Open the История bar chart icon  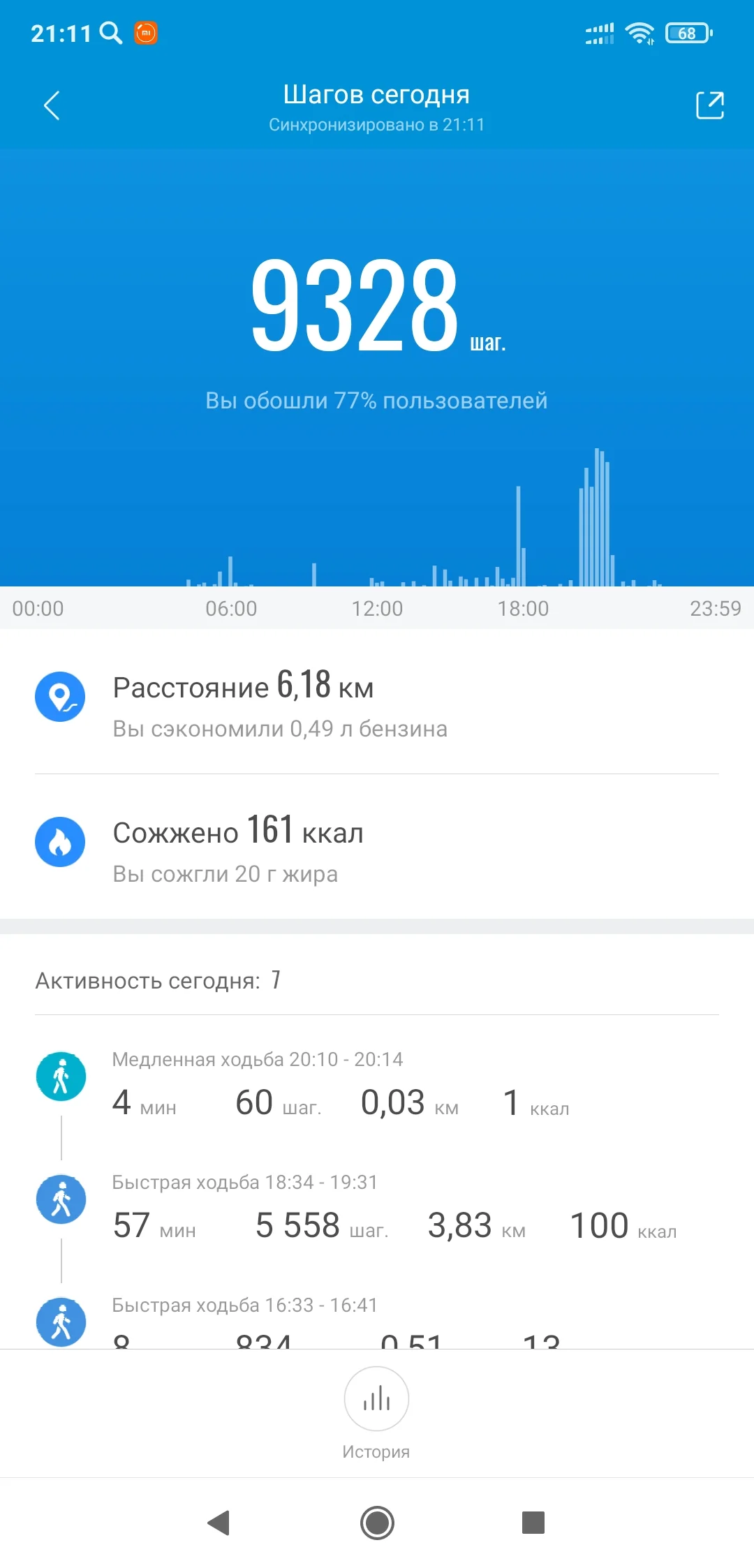coord(376,1399)
